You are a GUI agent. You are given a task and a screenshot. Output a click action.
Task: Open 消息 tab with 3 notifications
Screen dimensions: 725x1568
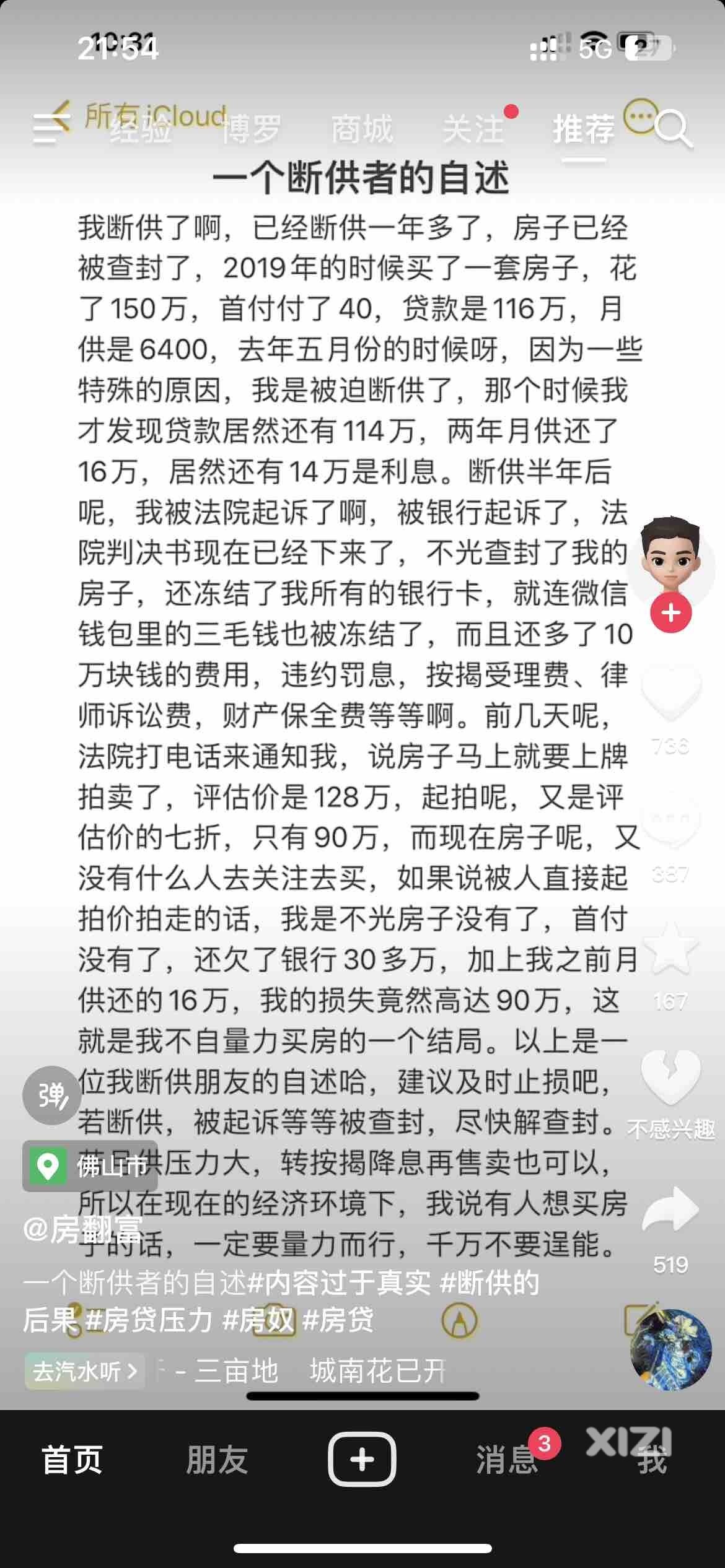pos(506,1459)
